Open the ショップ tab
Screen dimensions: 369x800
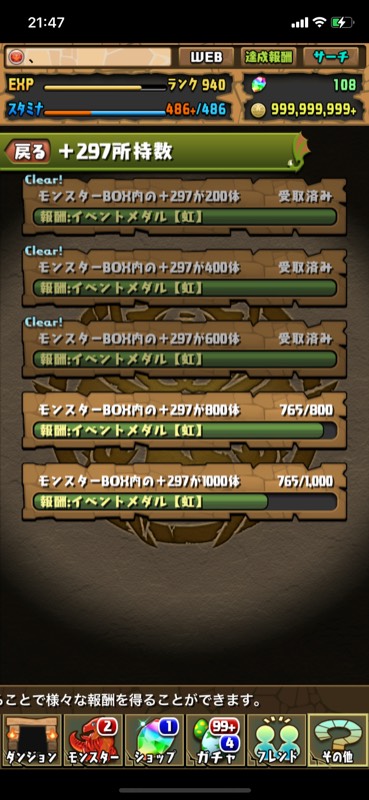click(x=154, y=740)
